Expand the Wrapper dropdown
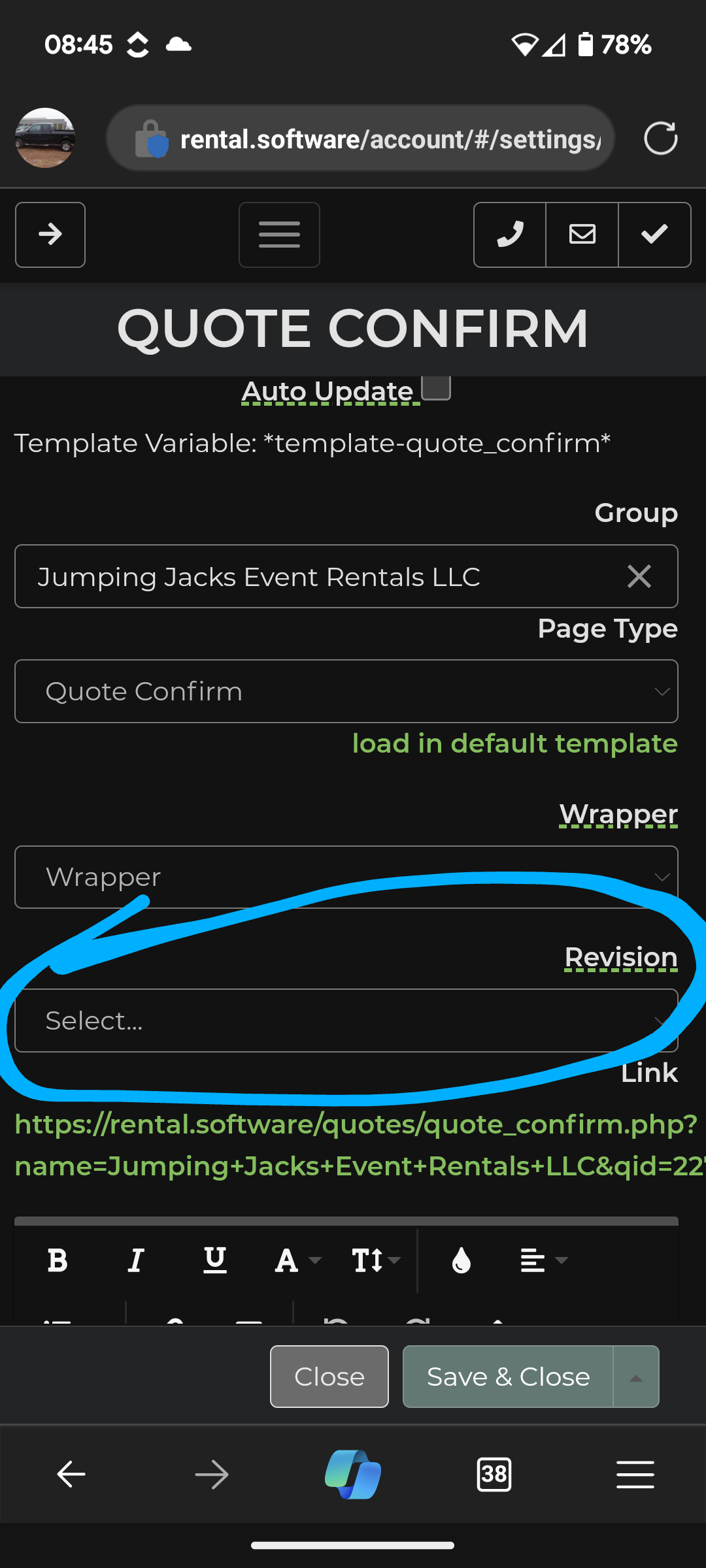The width and height of the screenshot is (706, 1568). click(346, 877)
